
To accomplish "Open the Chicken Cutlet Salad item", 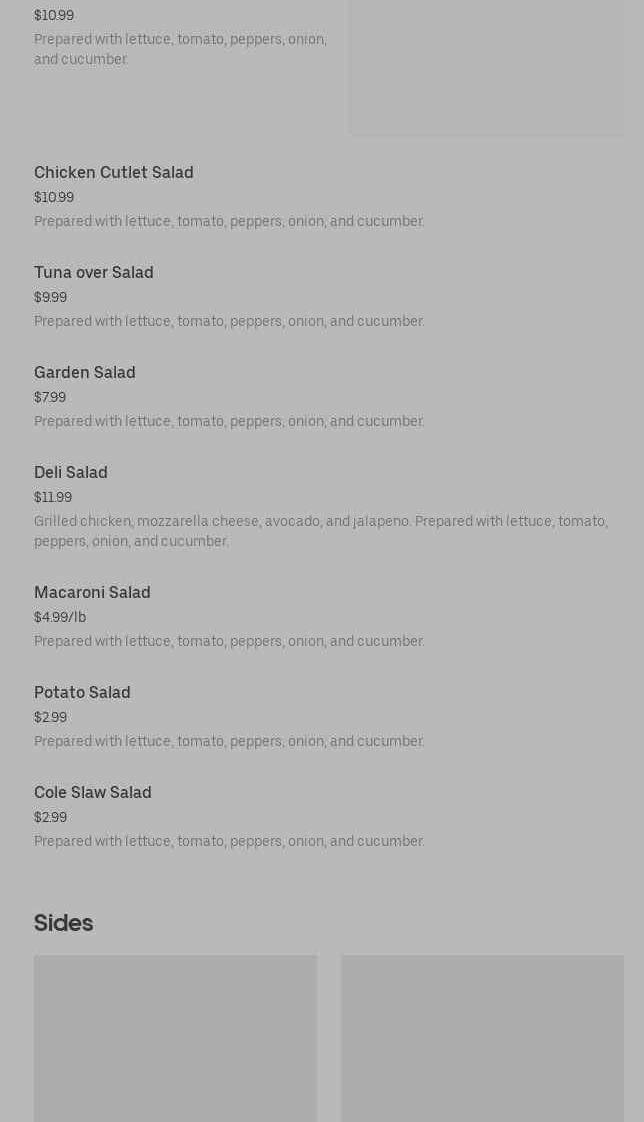I will [x=114, y=174].
